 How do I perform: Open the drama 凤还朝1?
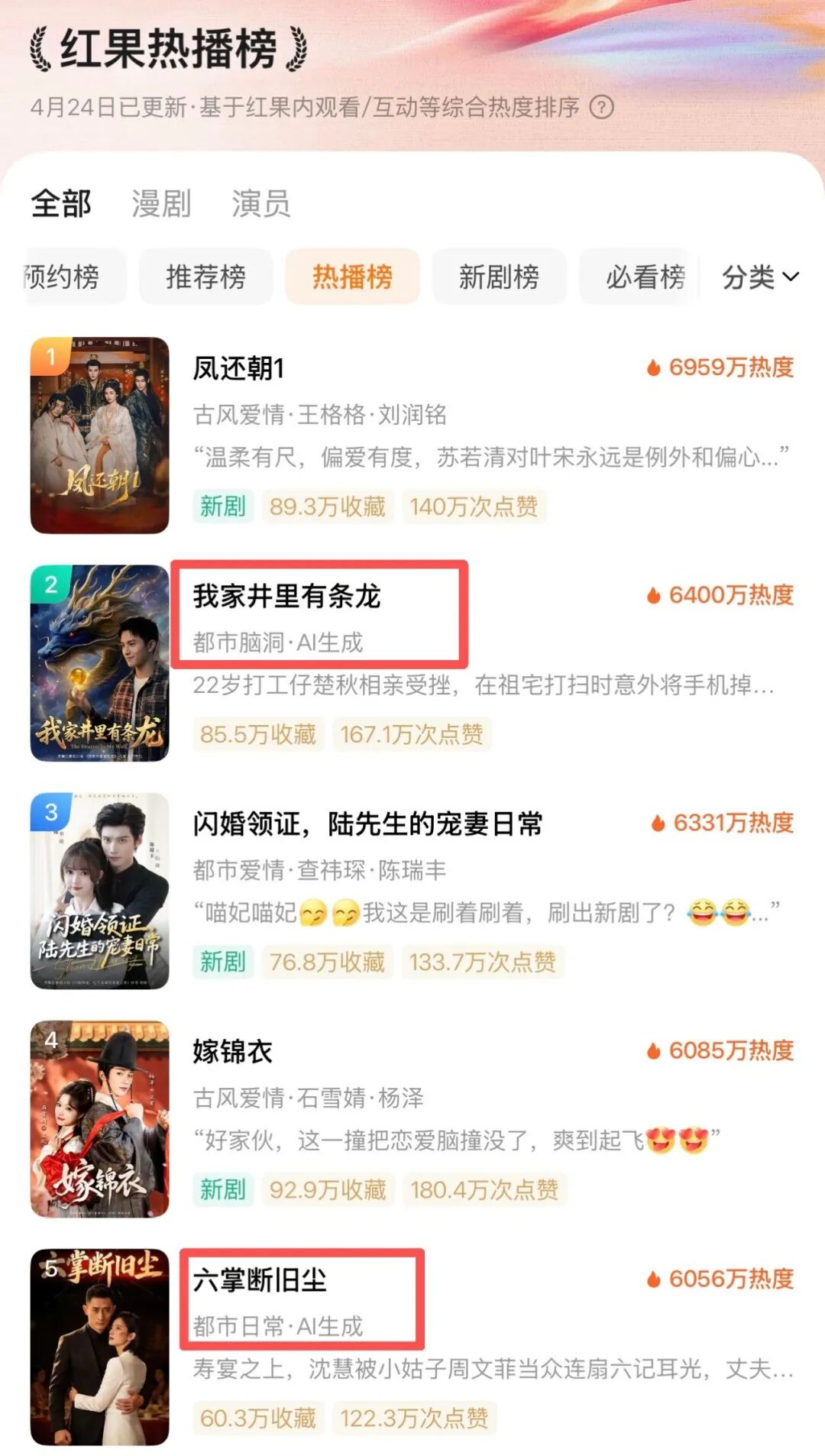click(238, 368)
